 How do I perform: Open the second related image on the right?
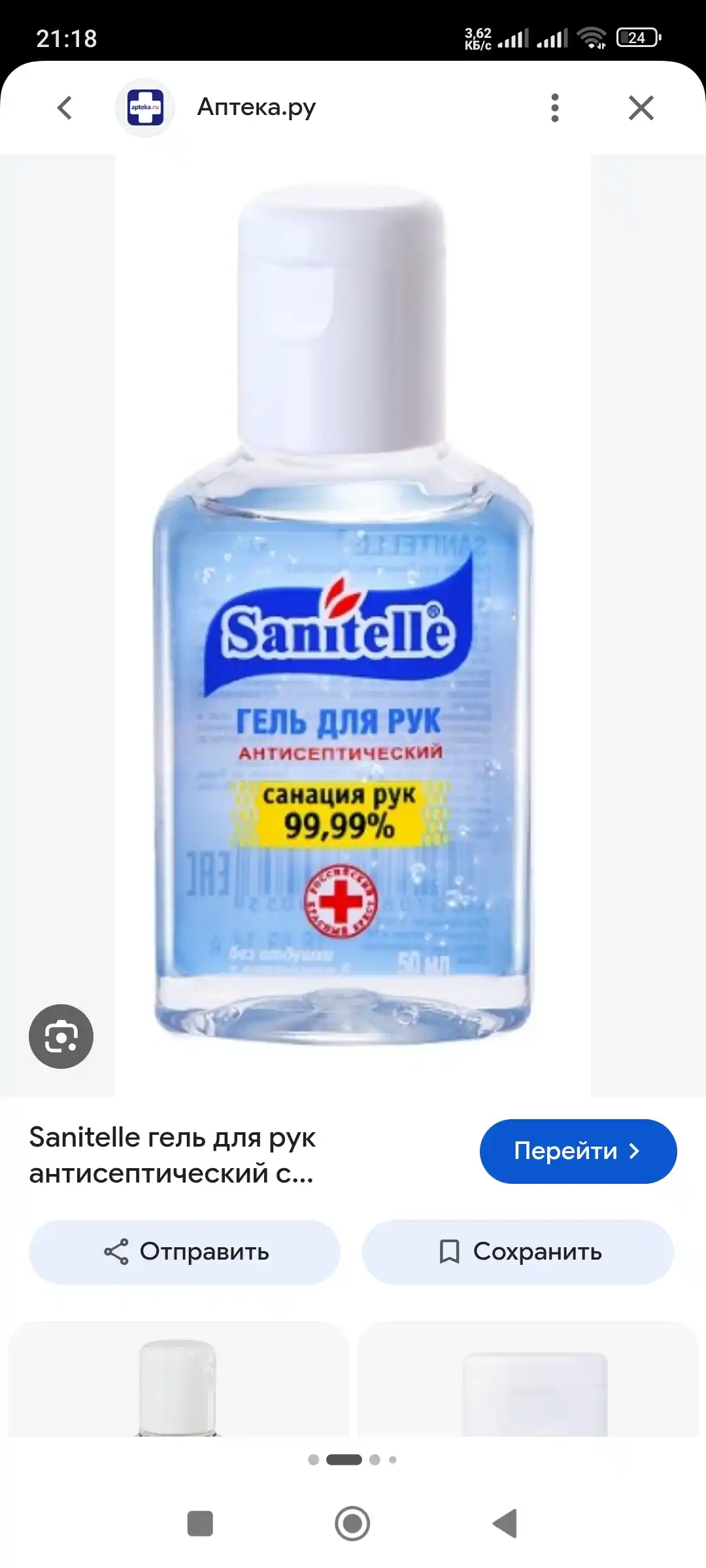point(528,1379)
